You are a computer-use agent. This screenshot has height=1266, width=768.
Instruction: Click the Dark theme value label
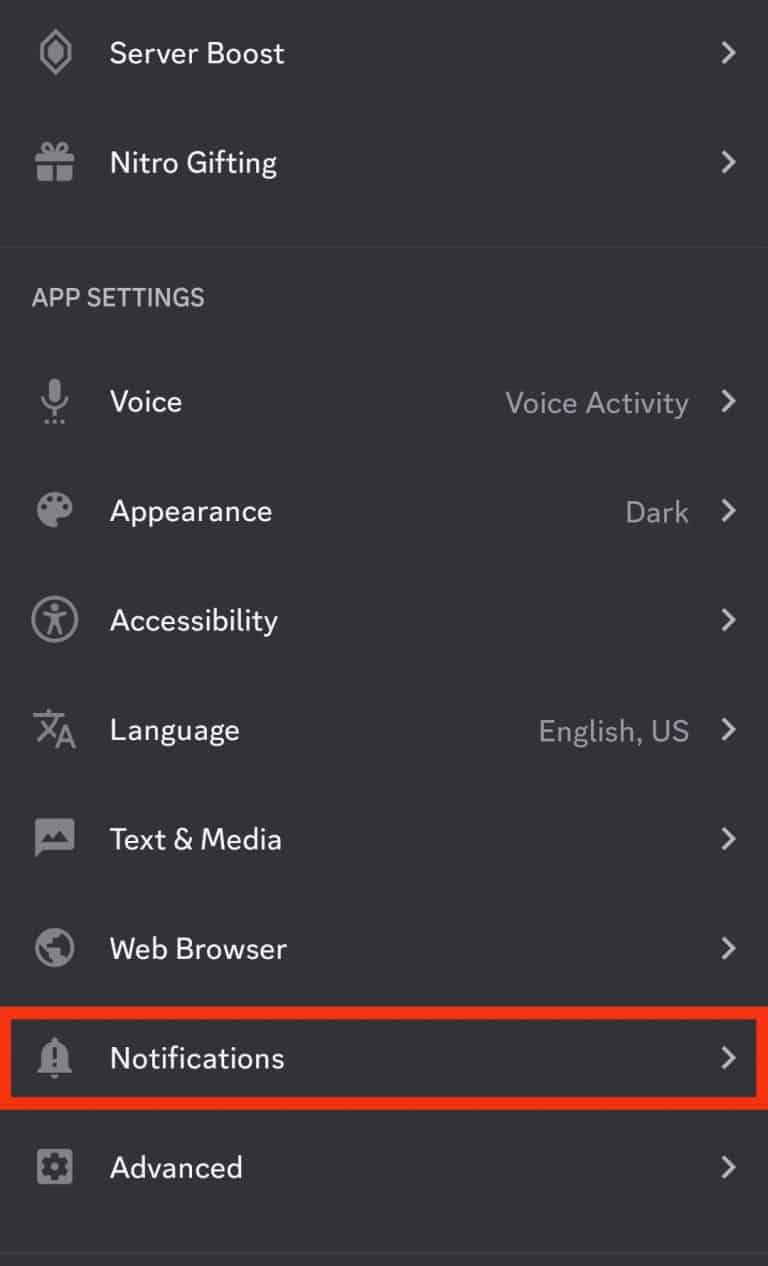click(657, 511)
